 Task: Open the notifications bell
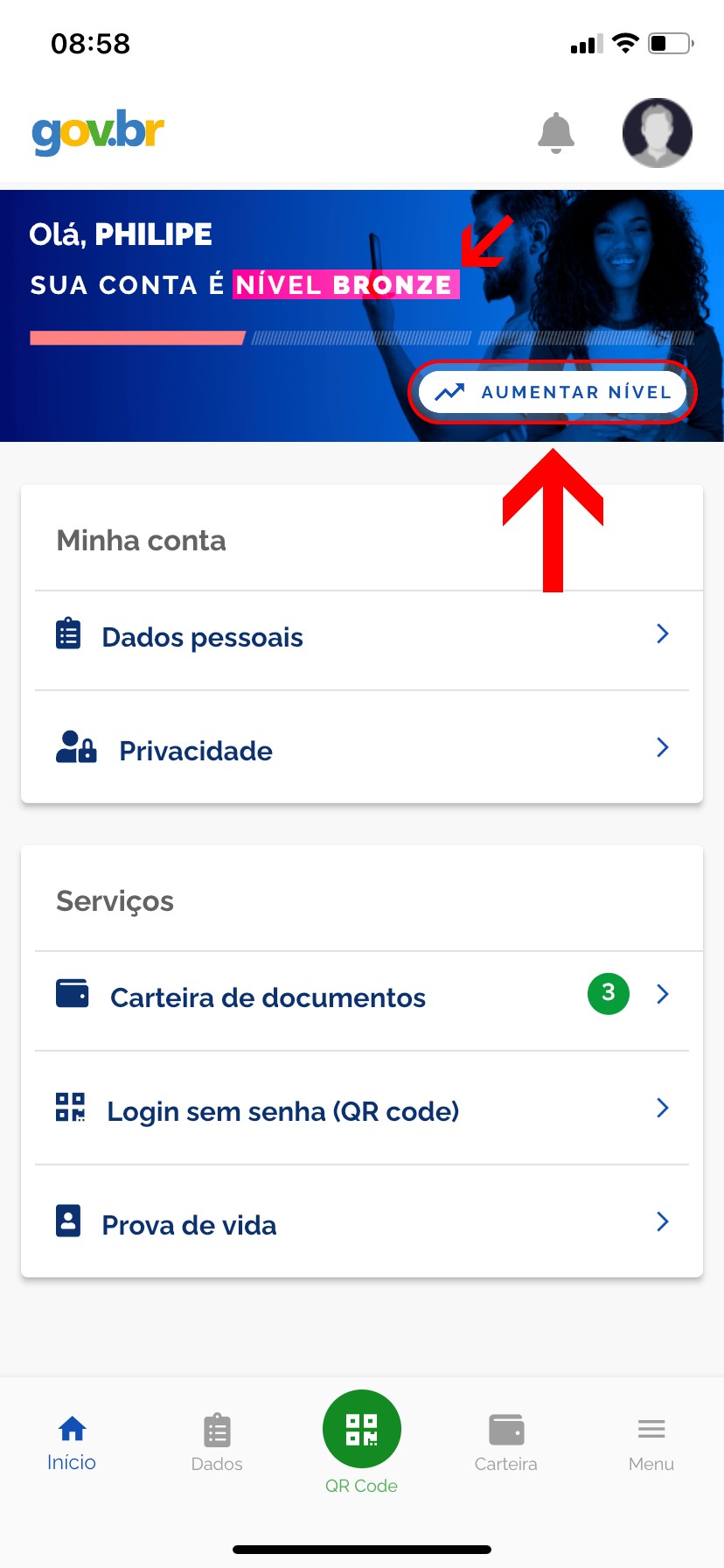tap(555, 133)
